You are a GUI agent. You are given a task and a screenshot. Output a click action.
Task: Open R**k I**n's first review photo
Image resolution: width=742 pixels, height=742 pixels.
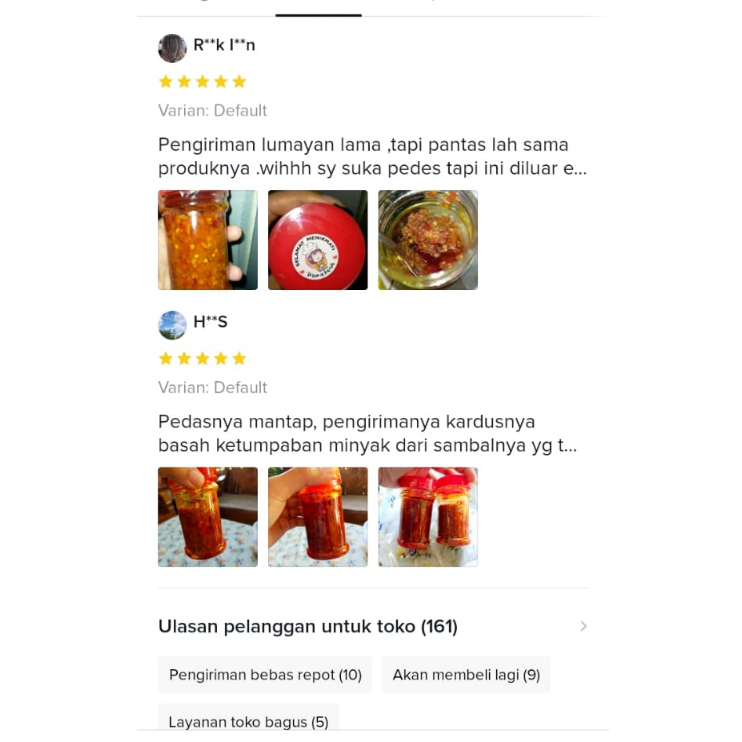pos(207,240)
